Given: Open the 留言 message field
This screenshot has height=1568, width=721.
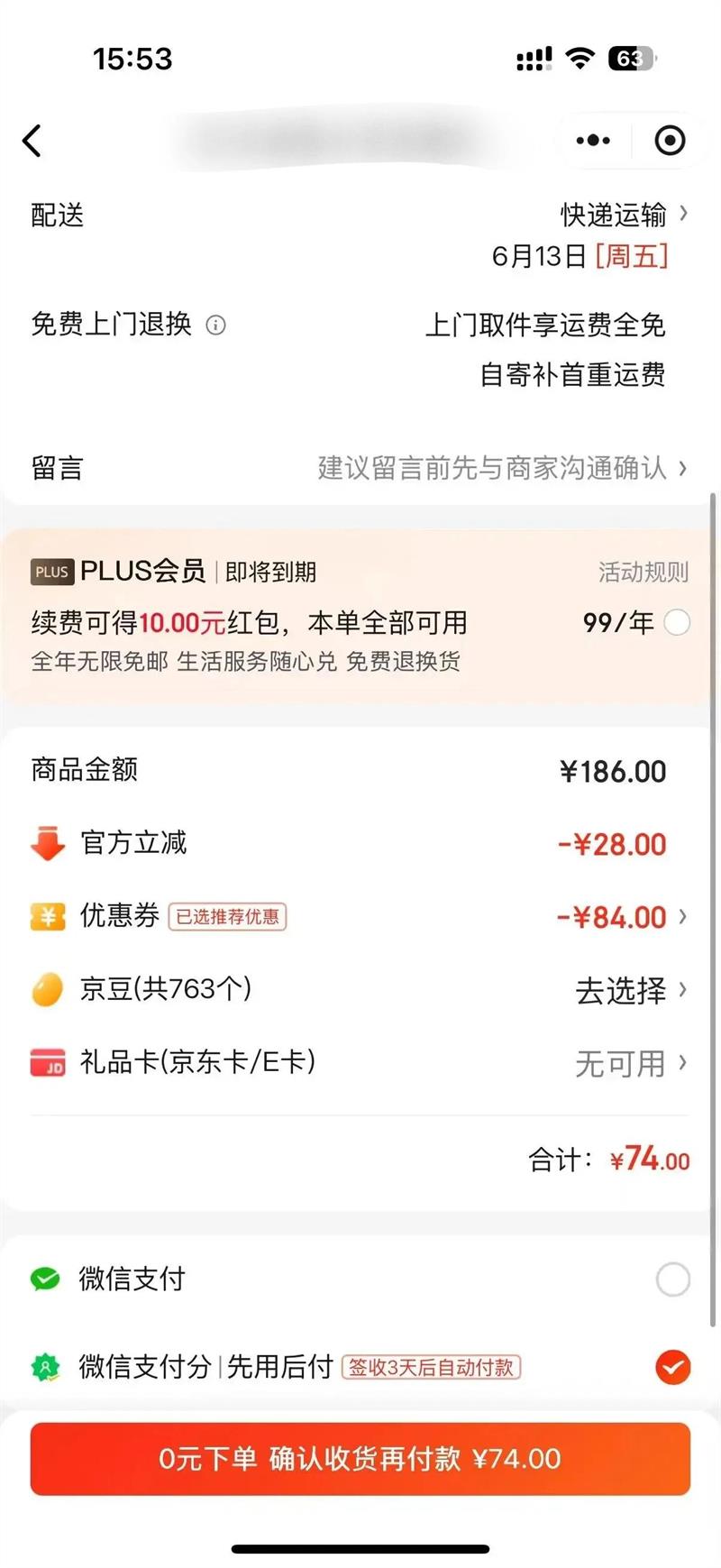Looking at the screenshot, I should click(360, 468).
